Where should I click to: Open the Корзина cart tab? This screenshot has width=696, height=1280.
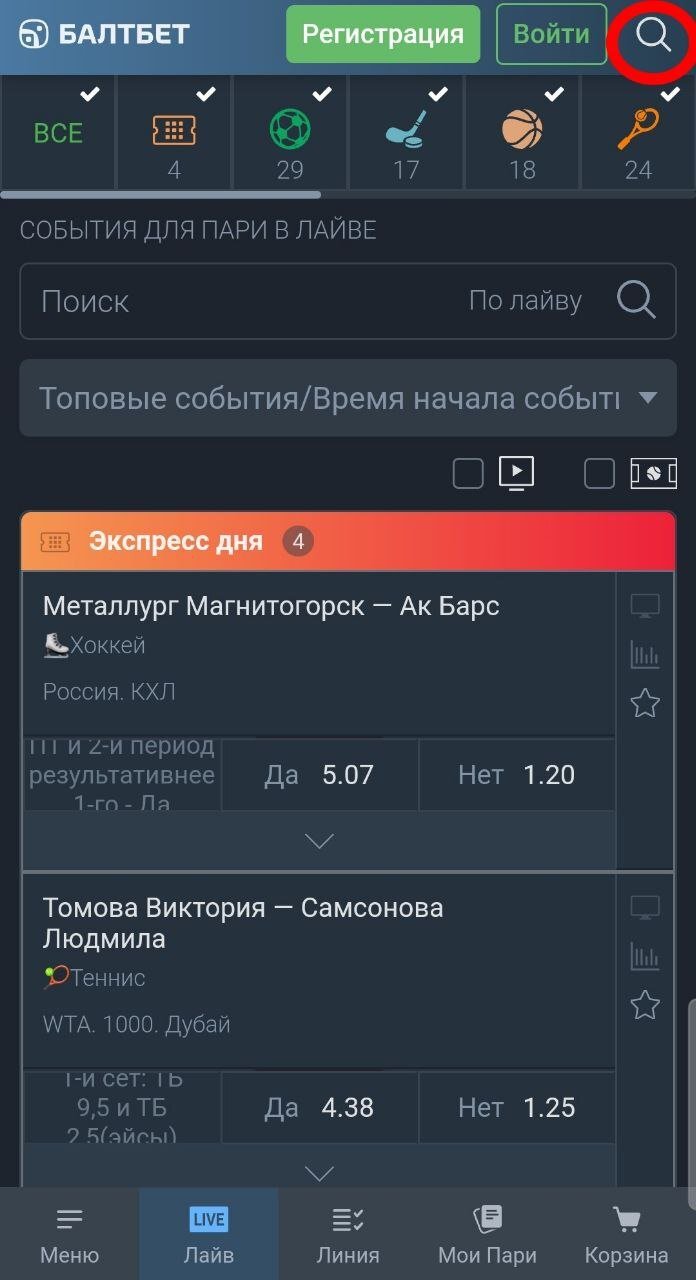[x=626, y=1235]
